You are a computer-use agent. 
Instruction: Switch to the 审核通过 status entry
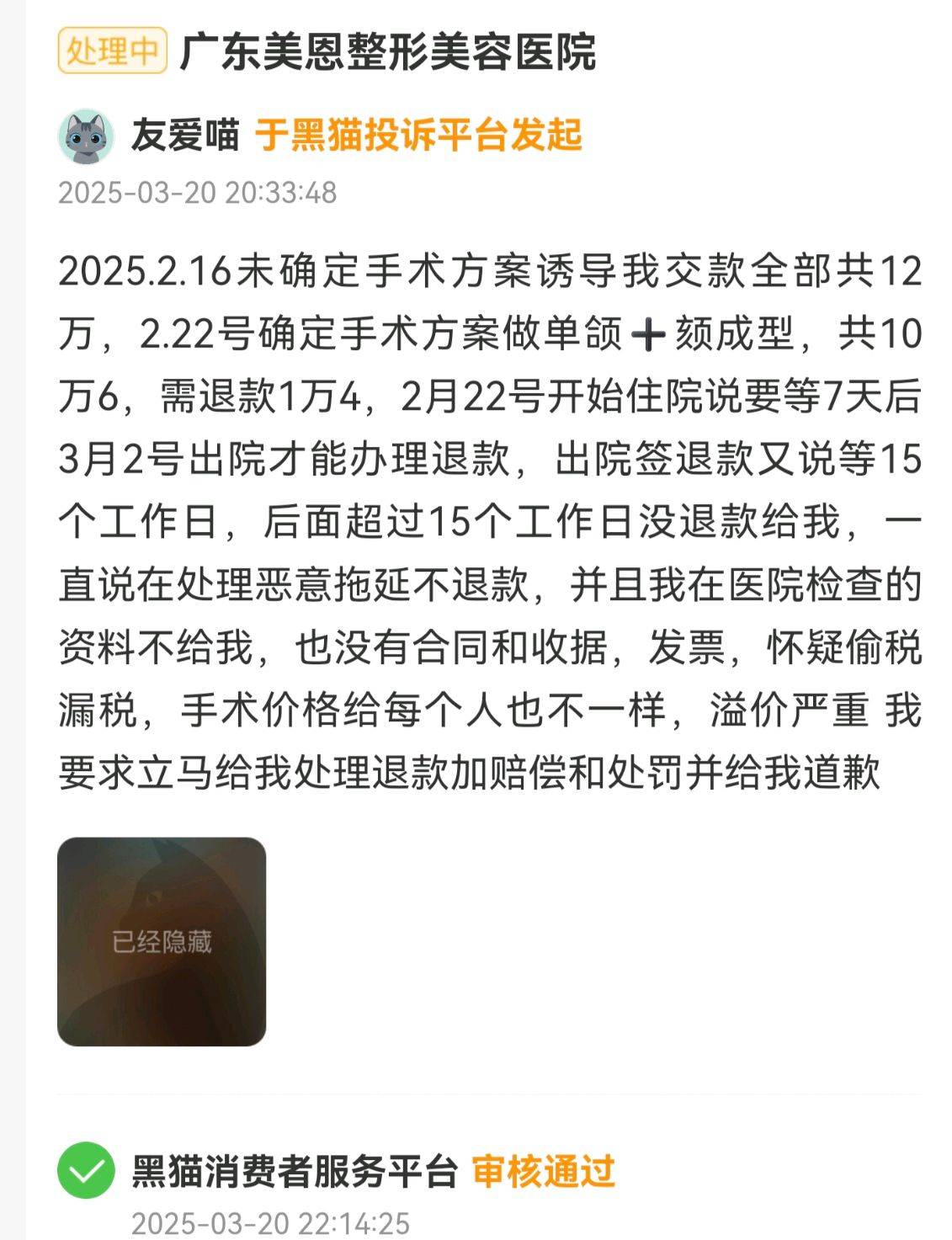[x=547, y=1169]
